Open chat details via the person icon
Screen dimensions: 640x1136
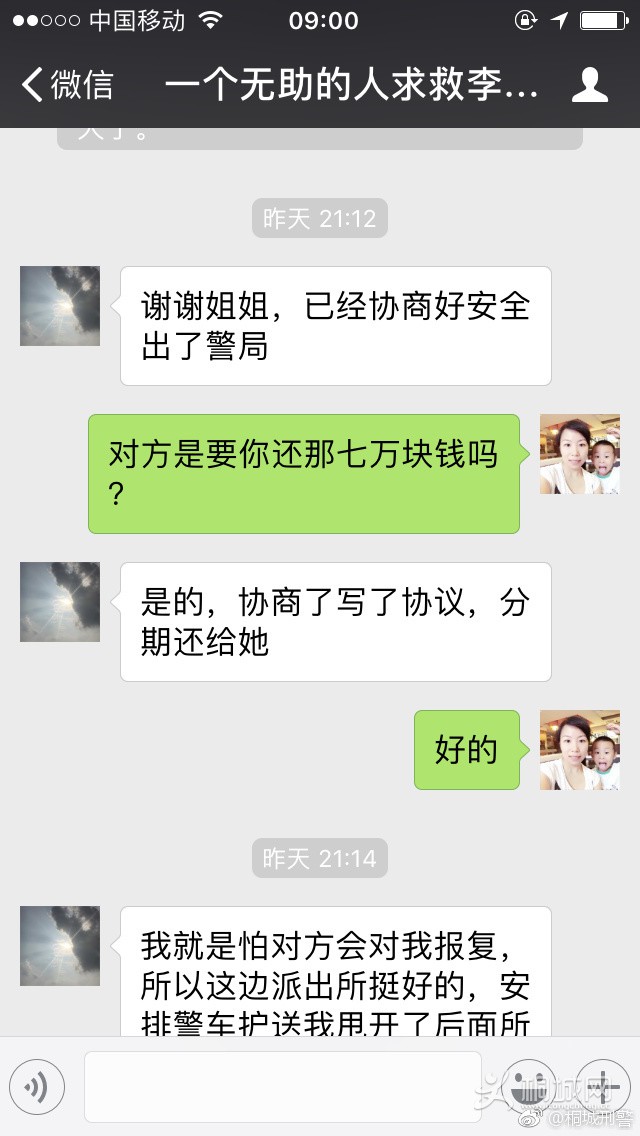pos(590,85)
